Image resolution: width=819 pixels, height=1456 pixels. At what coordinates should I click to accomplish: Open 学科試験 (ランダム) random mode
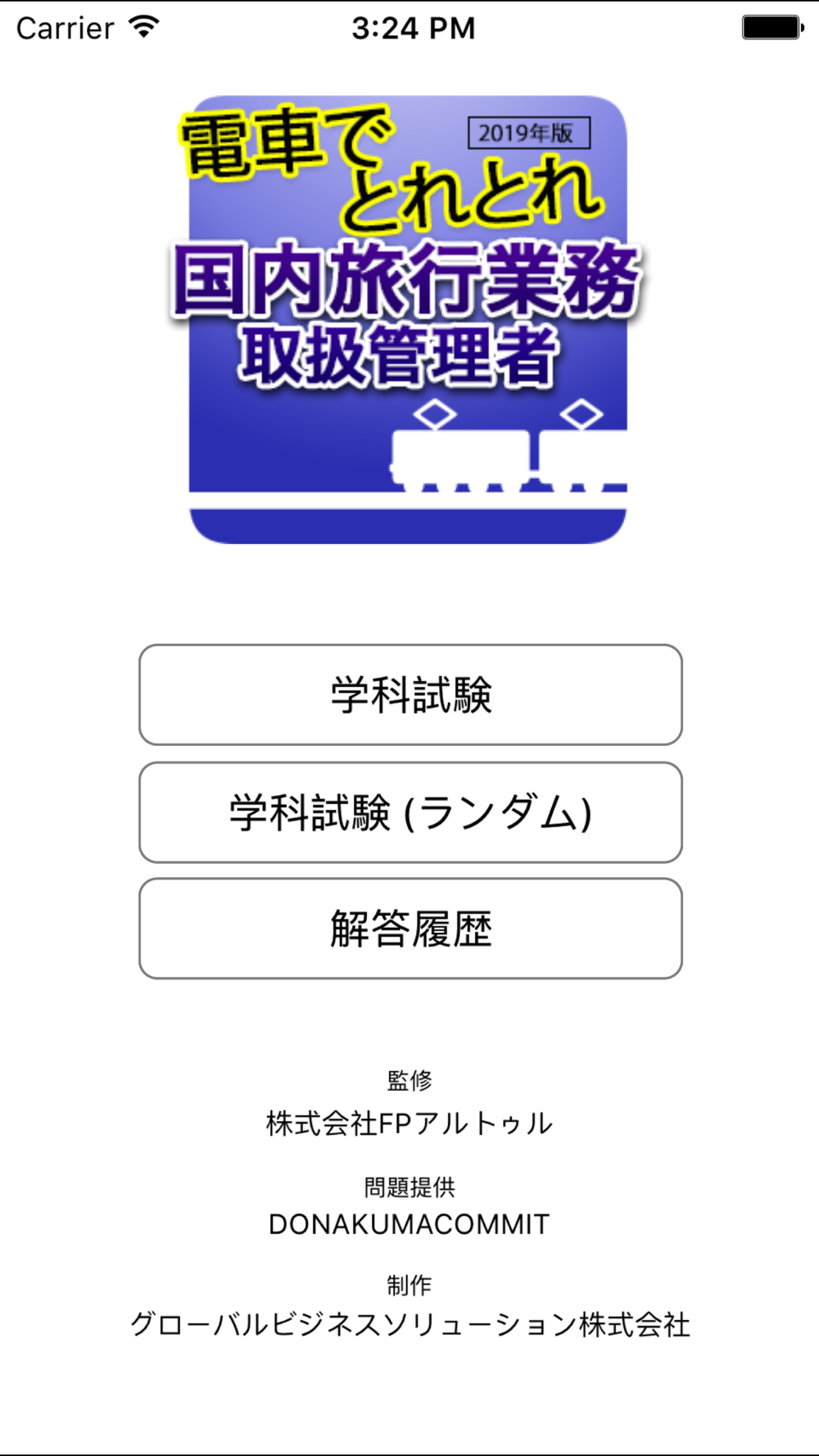410,812
